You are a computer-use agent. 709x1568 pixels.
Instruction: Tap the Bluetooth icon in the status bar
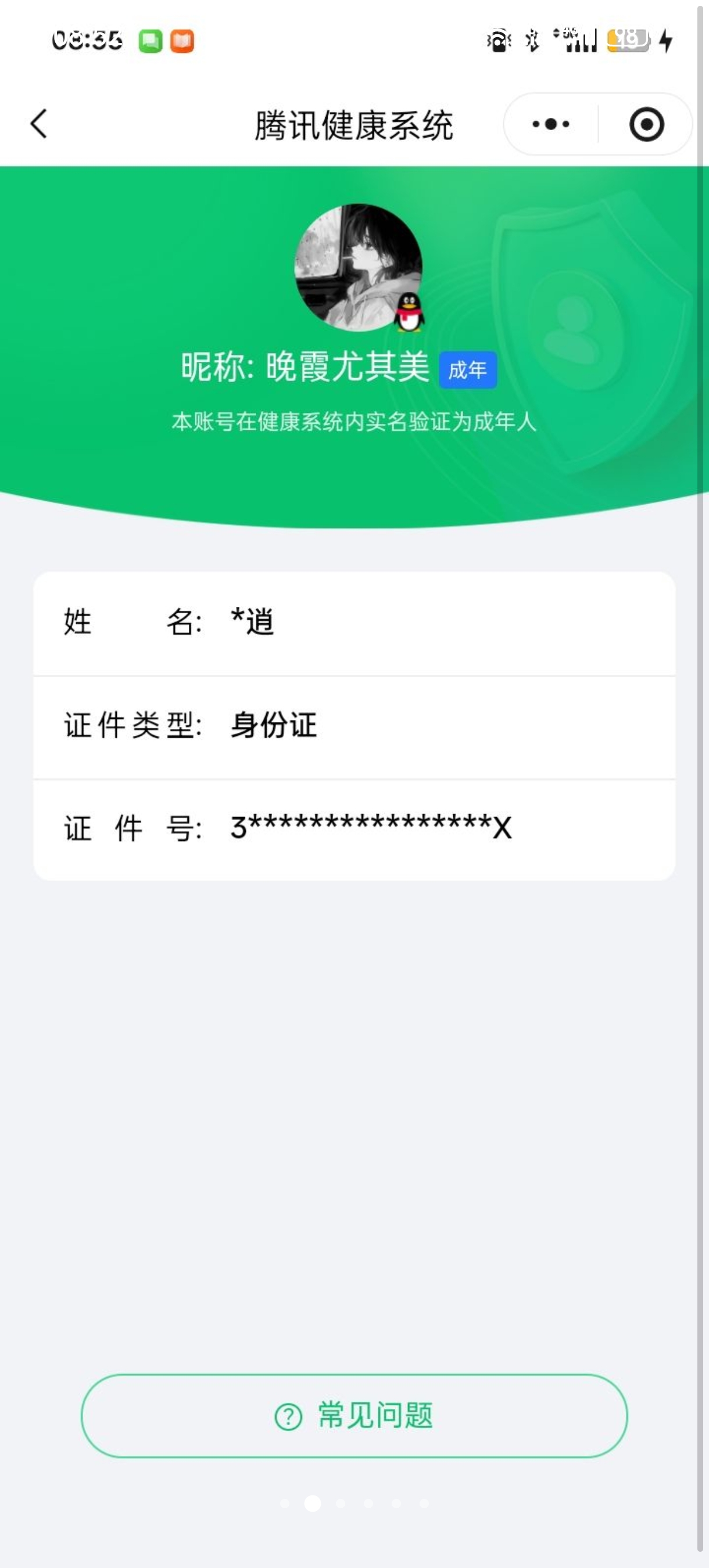tap(532, 40)
